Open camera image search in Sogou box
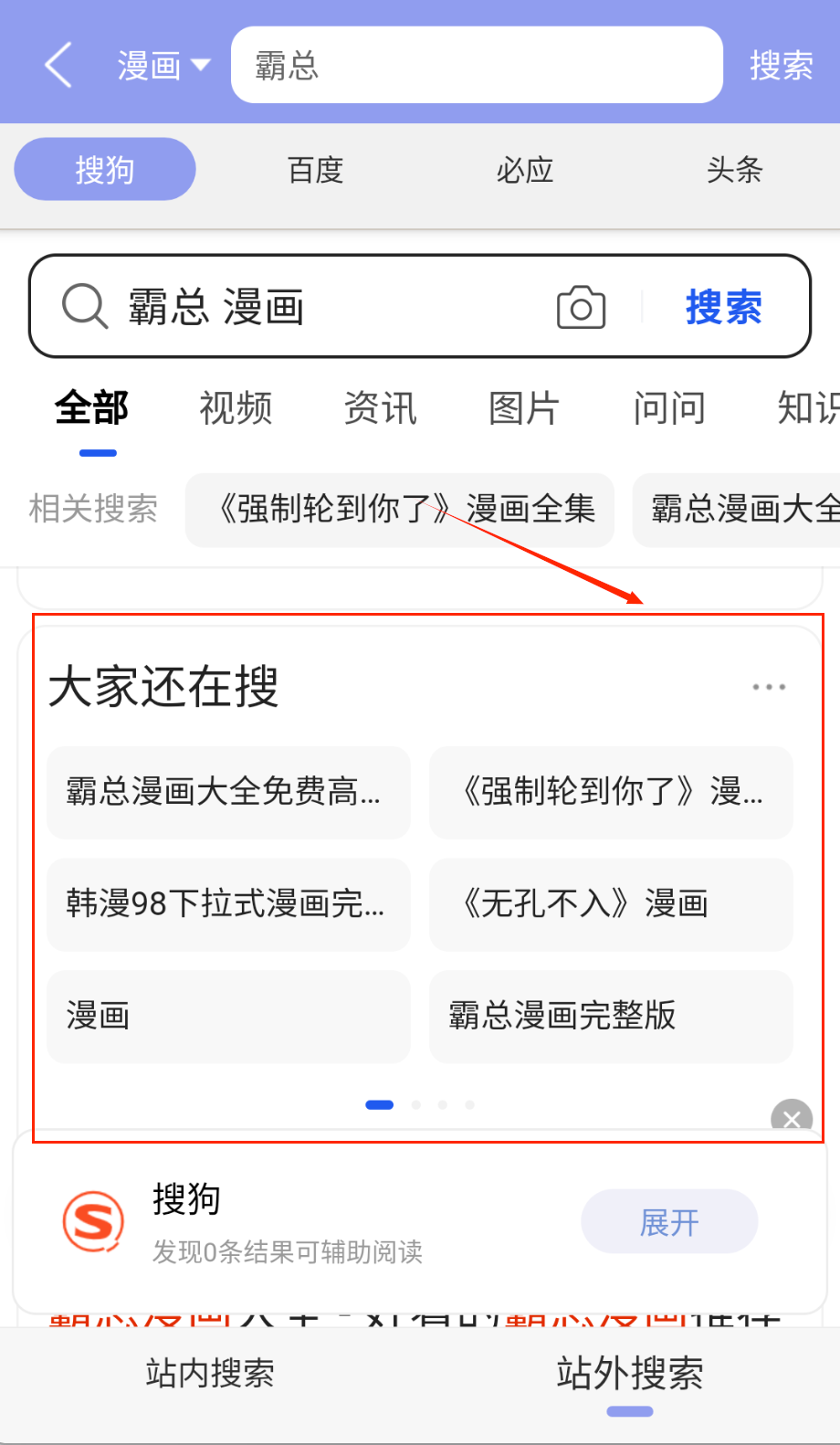The image size is (840, 1445). pos(582,308)
